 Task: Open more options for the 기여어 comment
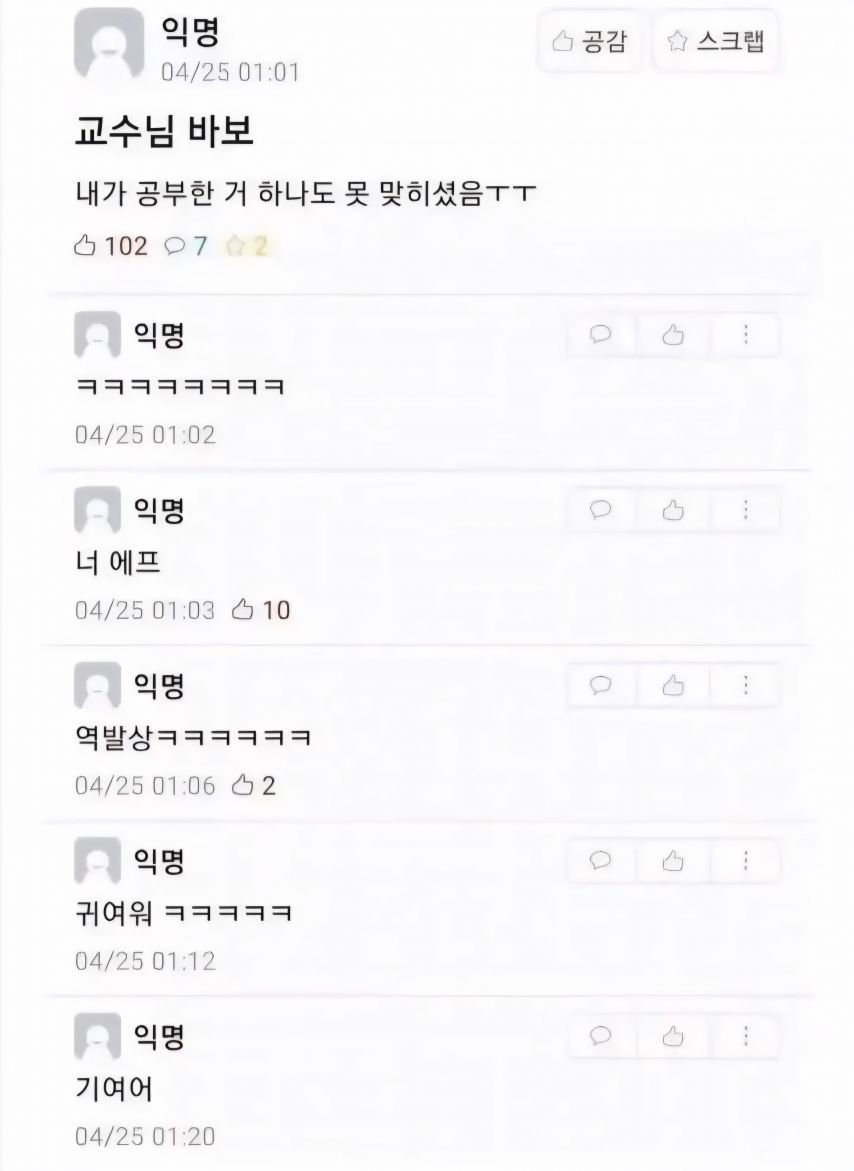745,1035
